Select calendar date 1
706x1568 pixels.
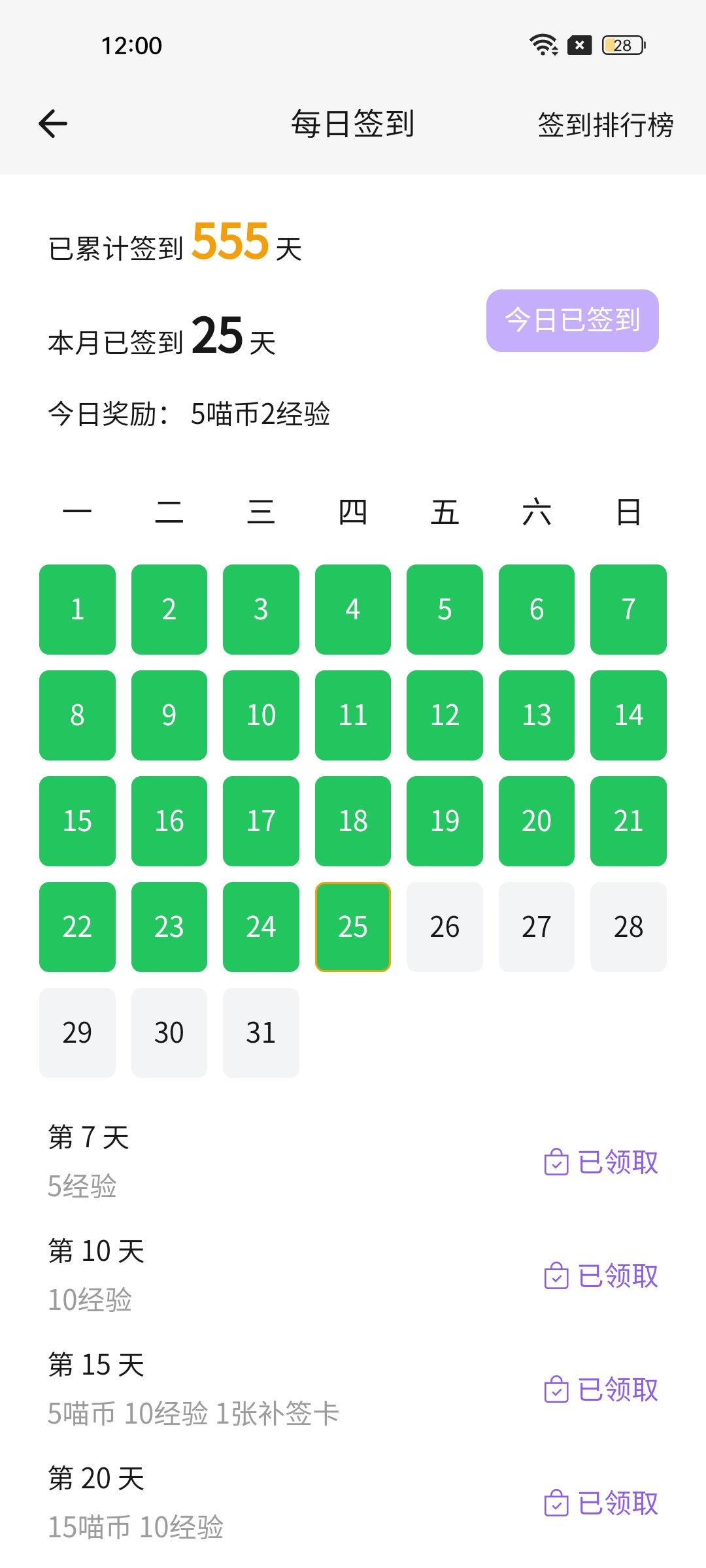[77, 609]
